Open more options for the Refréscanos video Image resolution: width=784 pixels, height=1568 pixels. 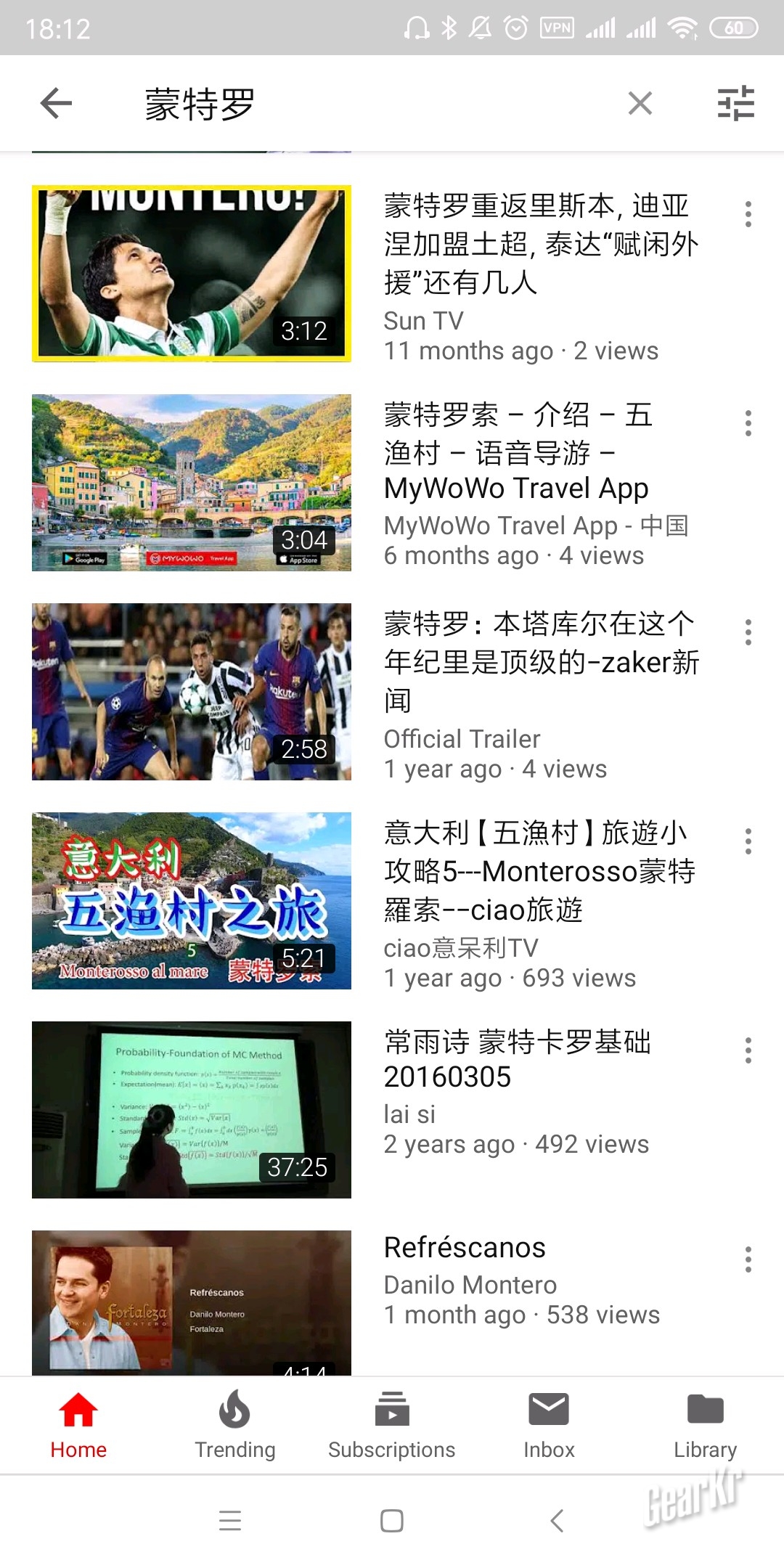click(748, 1259)
